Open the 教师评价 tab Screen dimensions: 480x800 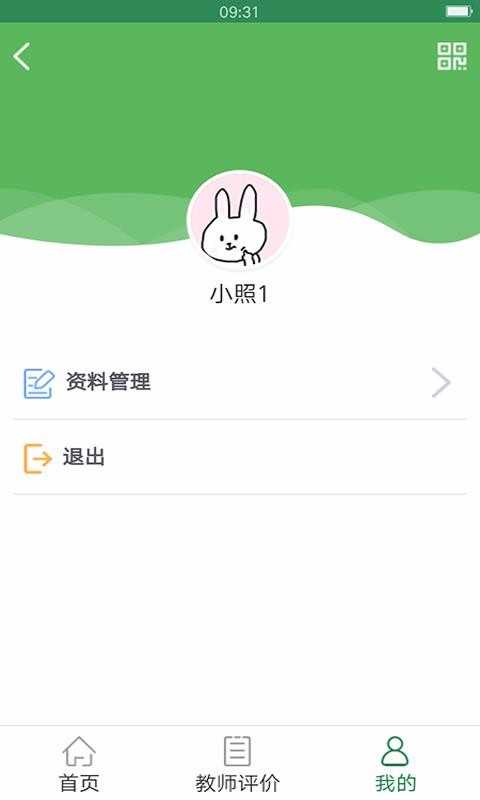(238, 764)
